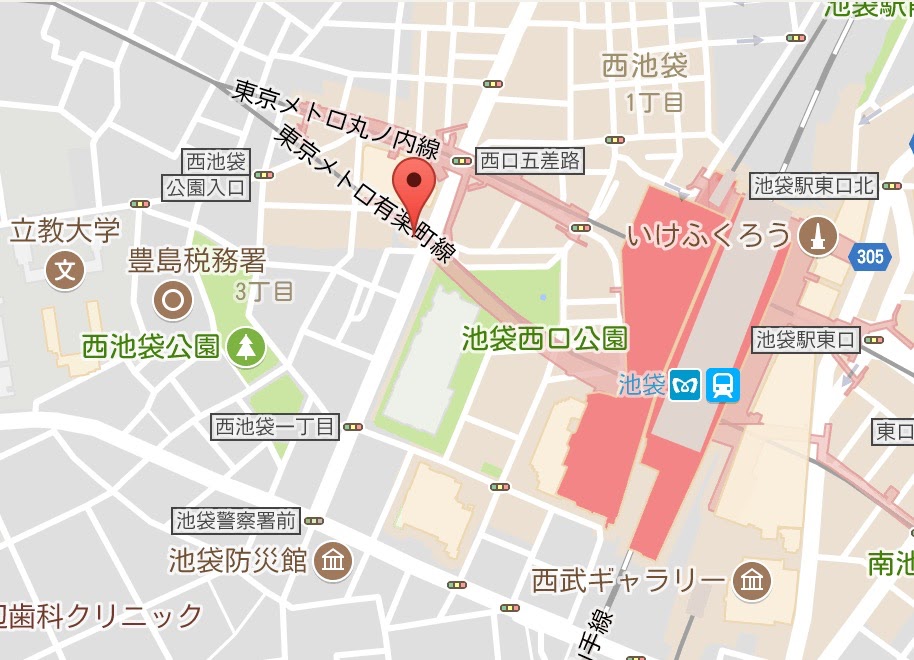
Task: Open the 立教大学 school marker
Action: [67, 270]
